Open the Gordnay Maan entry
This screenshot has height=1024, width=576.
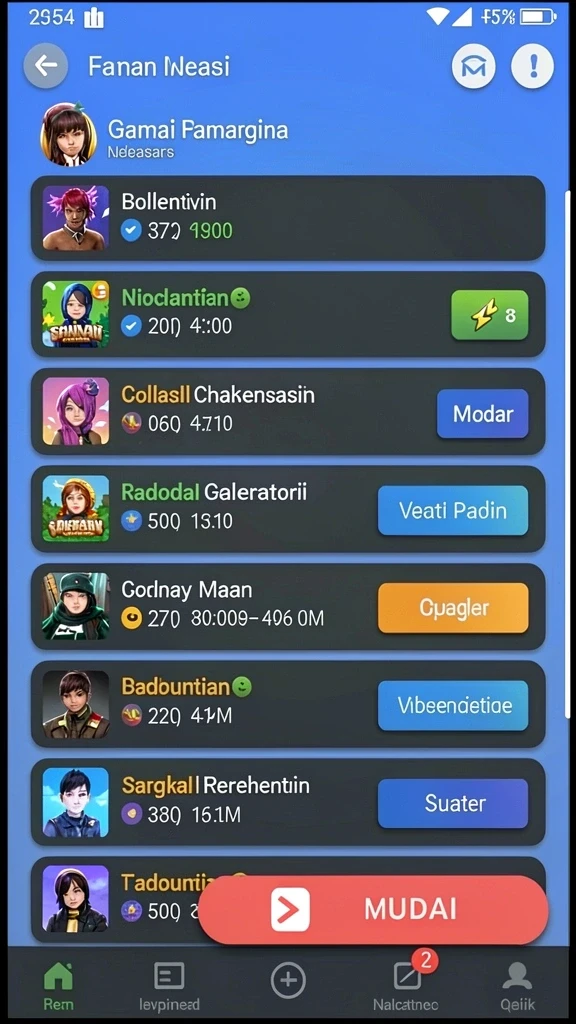coord(288,607)
